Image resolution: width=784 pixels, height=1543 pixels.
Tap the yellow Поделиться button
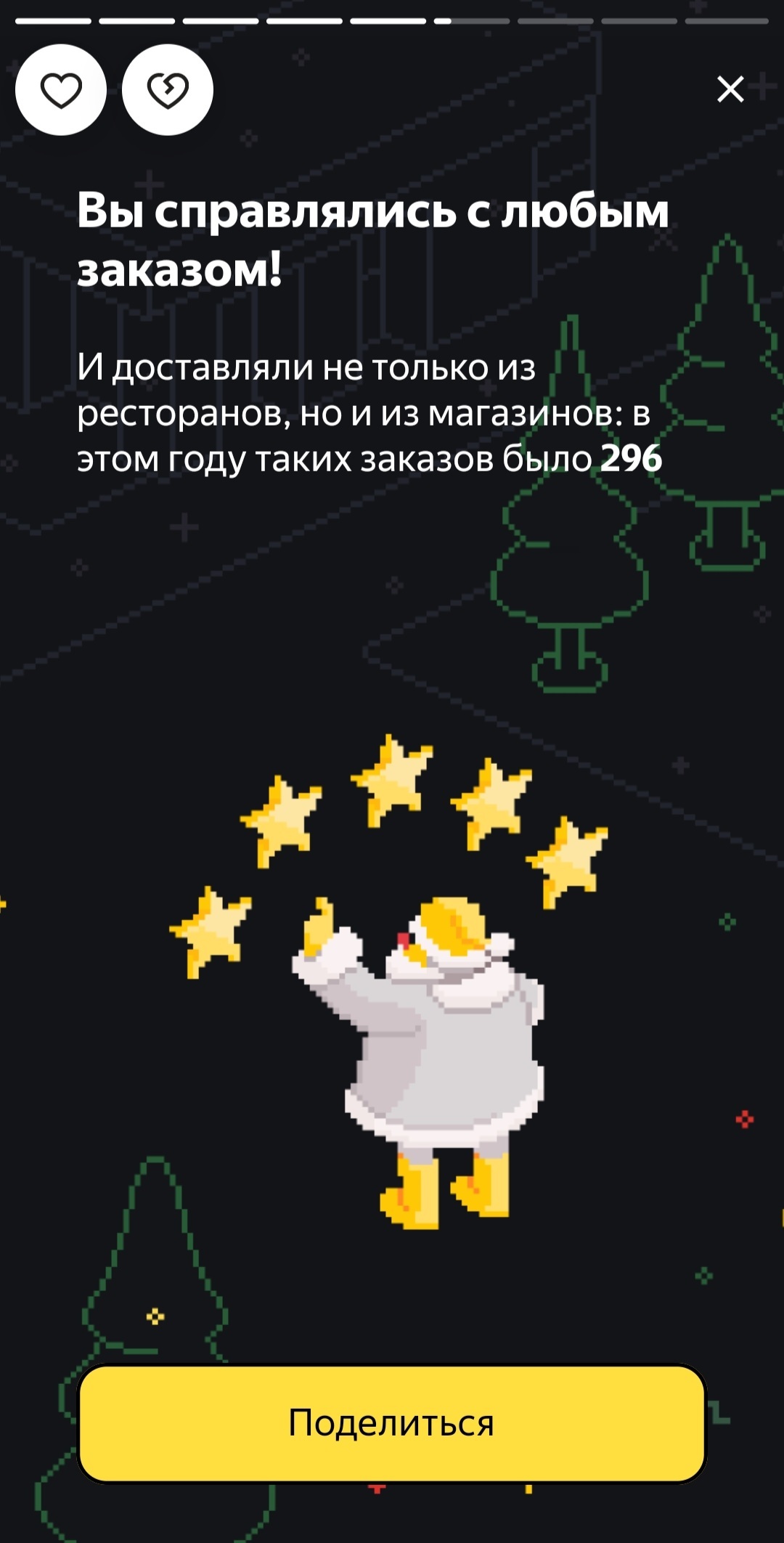pyautogui.click(x=392, y=1422)
